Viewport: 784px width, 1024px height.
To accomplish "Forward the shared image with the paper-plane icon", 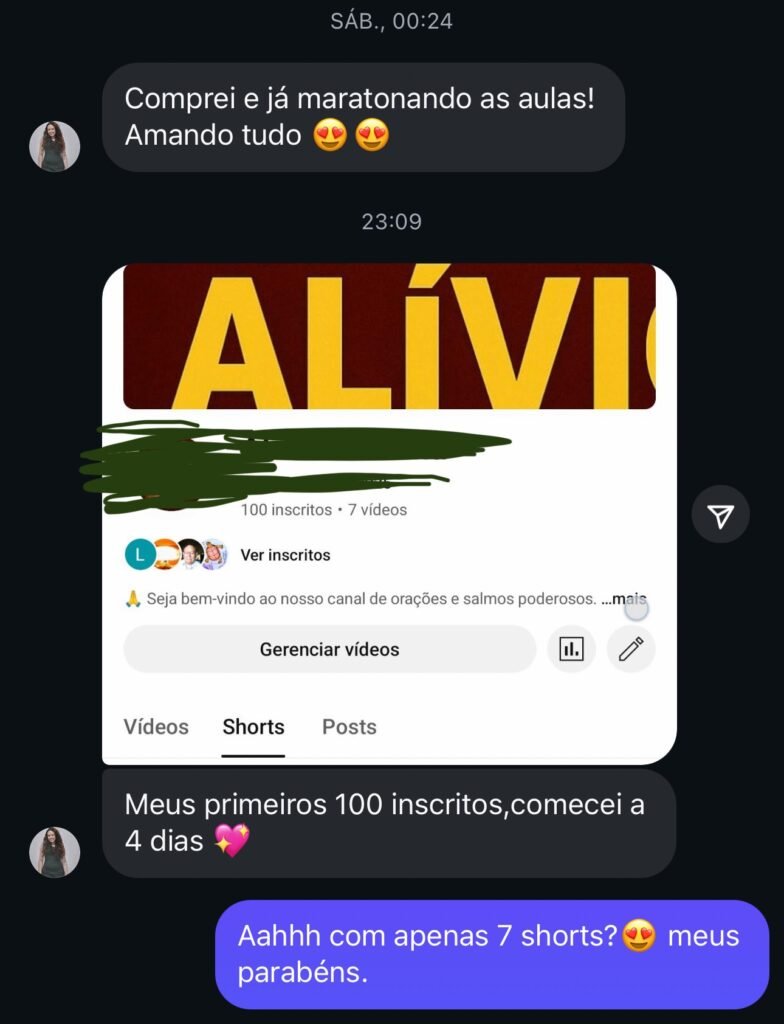I will [720, 515].
